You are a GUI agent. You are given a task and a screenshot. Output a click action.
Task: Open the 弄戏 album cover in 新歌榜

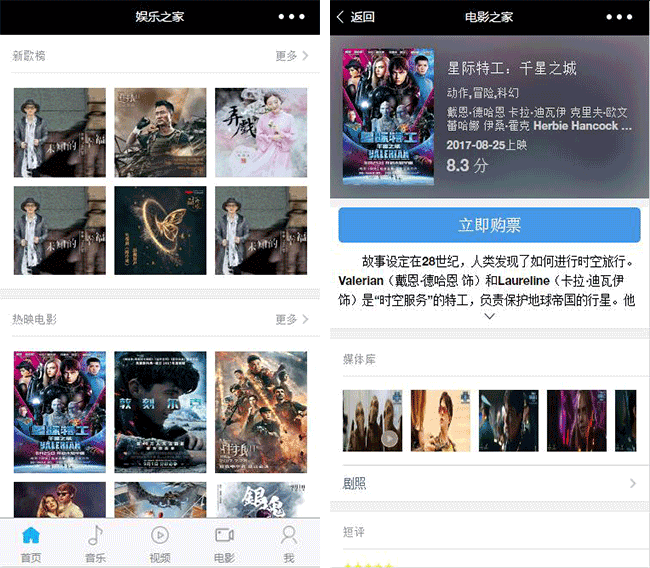coord(261,133)
